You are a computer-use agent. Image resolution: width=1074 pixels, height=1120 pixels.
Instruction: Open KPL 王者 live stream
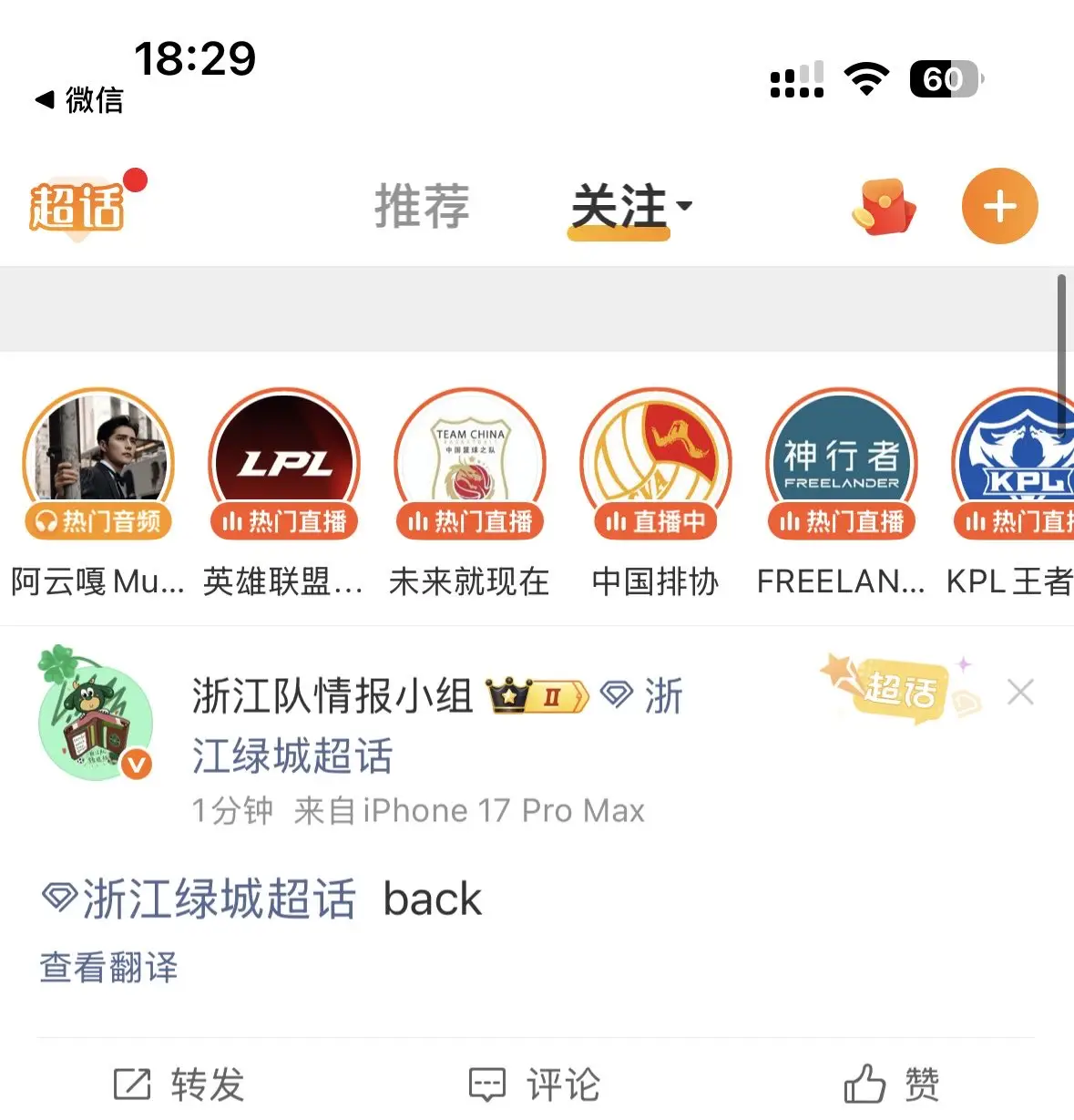[x=1011, y=492]
